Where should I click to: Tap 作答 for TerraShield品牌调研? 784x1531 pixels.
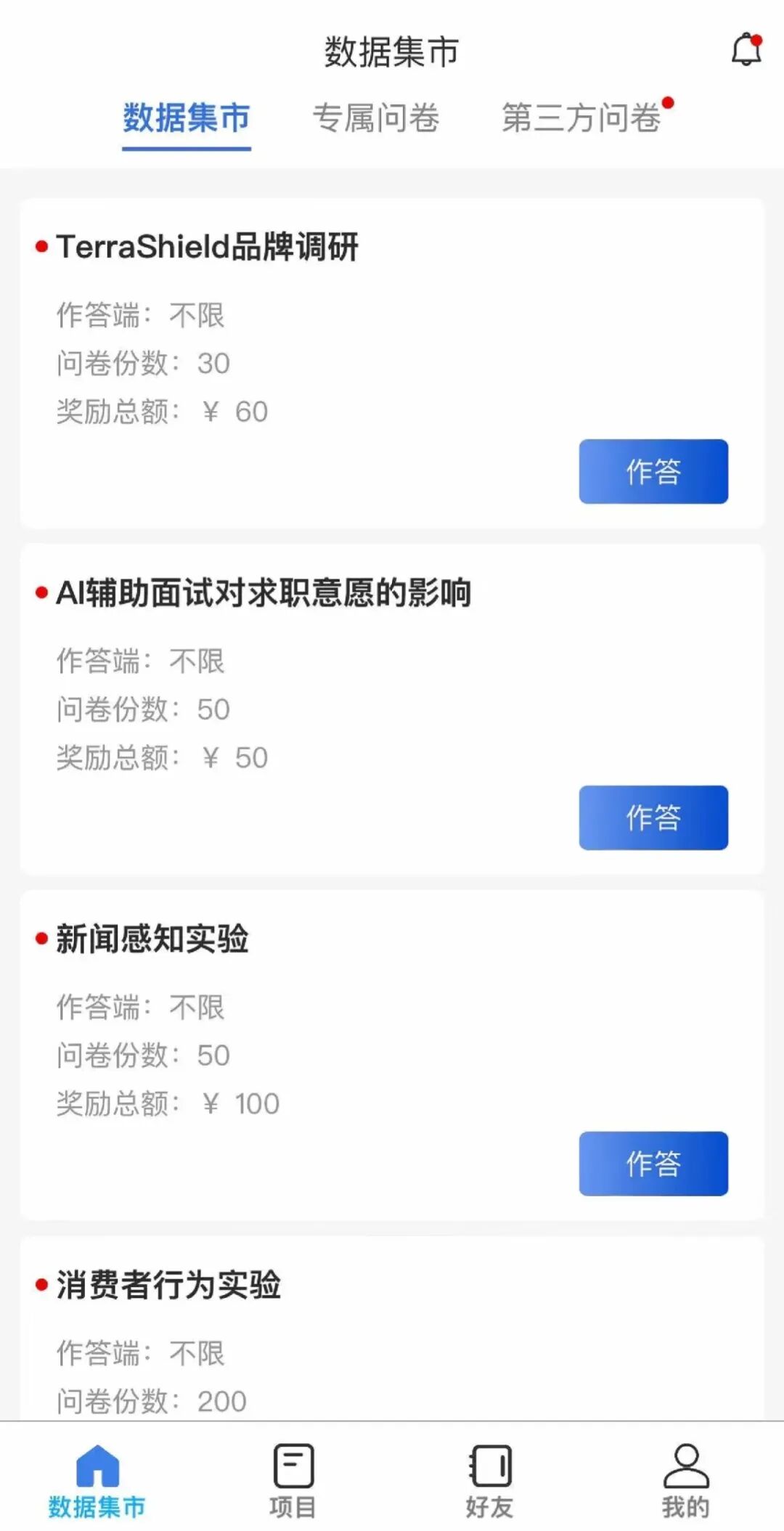coord(653,471)
